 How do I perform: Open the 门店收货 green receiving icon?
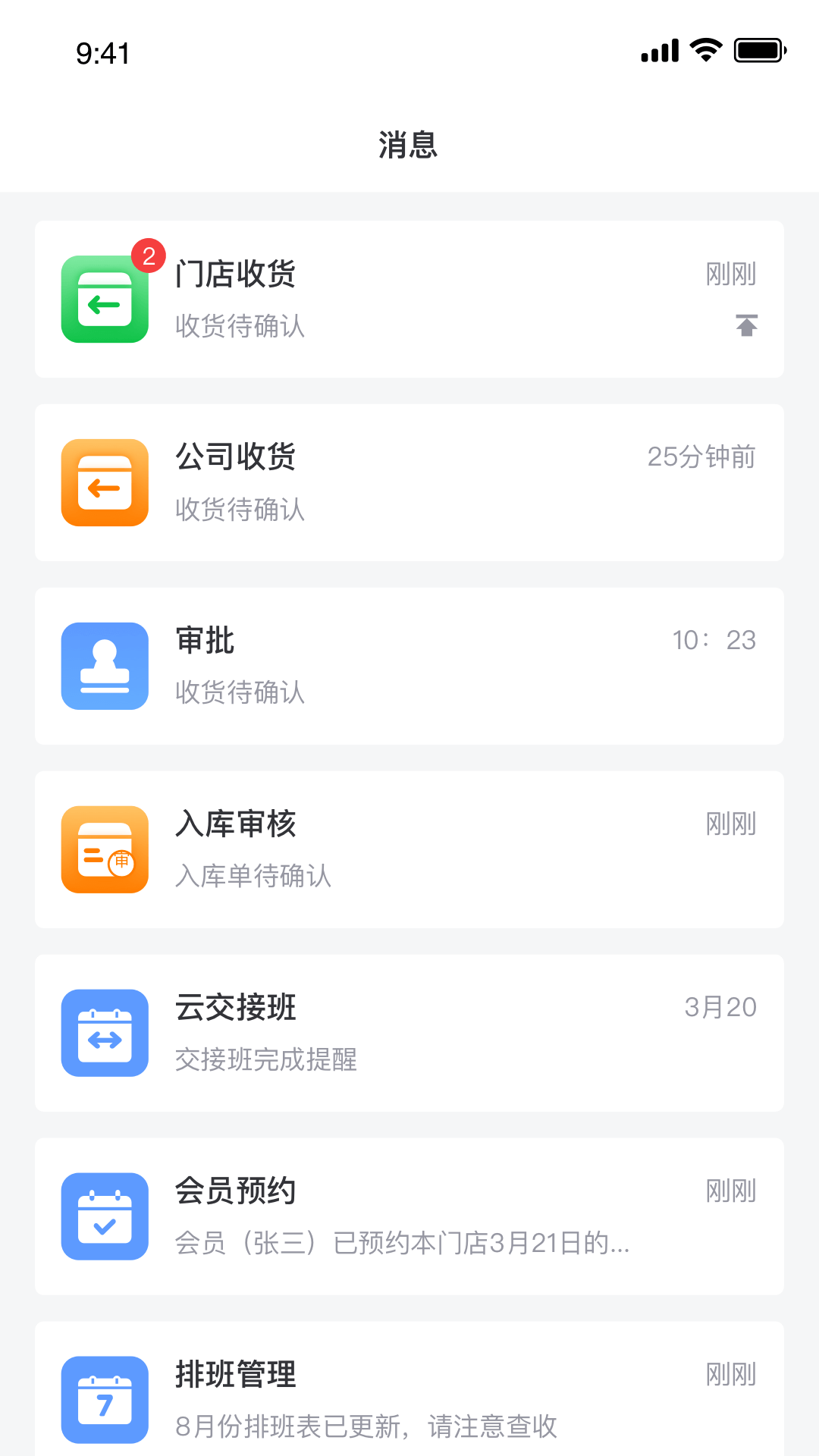[x=105, y=298]
